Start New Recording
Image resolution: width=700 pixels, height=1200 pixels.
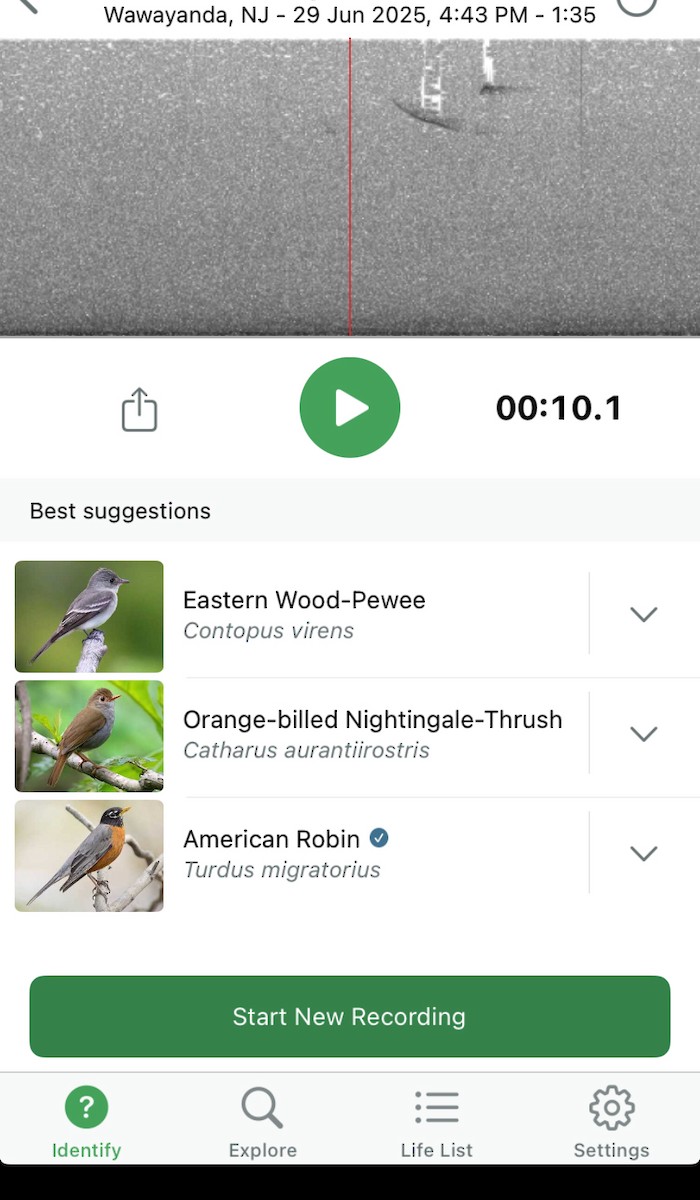350,1016
